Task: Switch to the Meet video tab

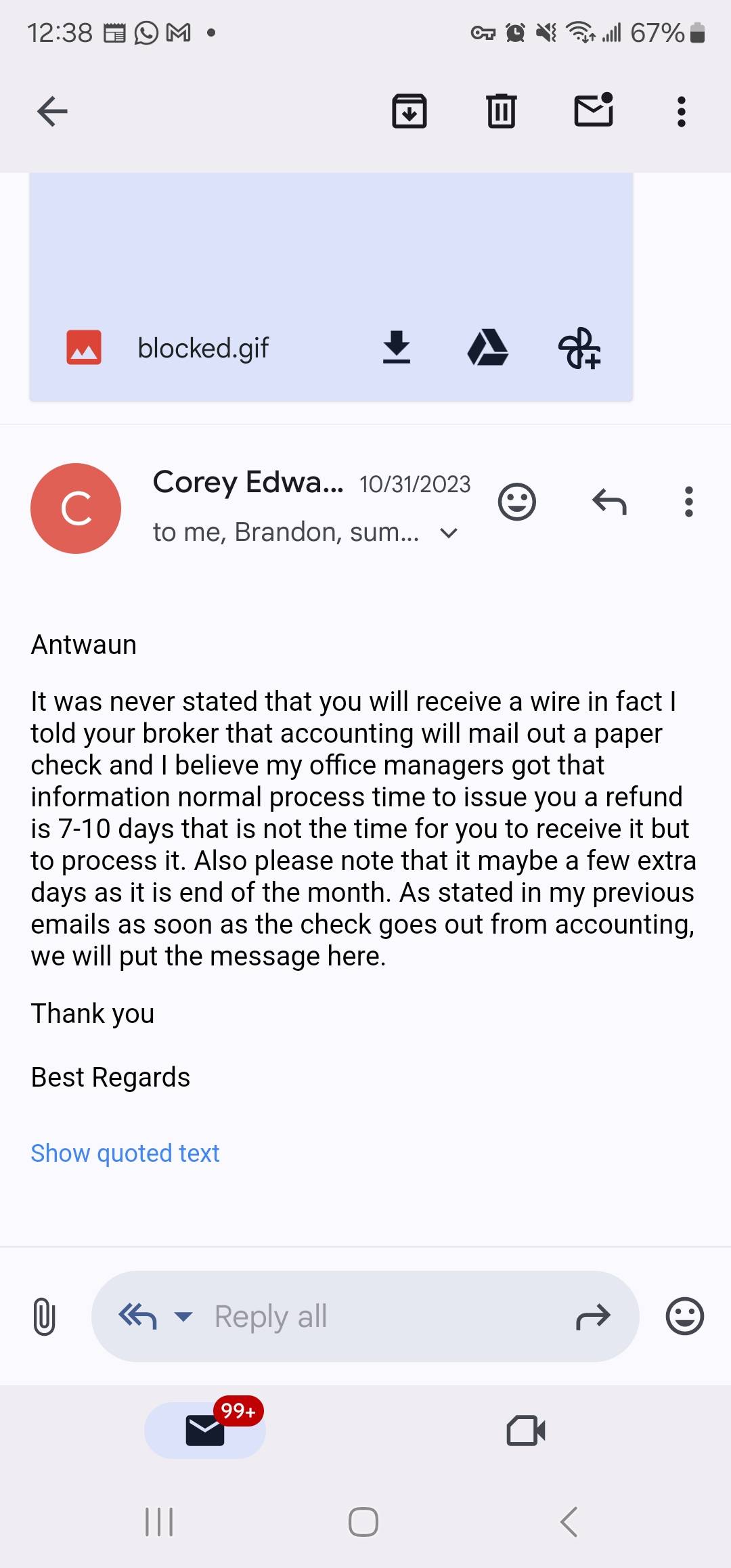Action: click(x=527, y=1431)
